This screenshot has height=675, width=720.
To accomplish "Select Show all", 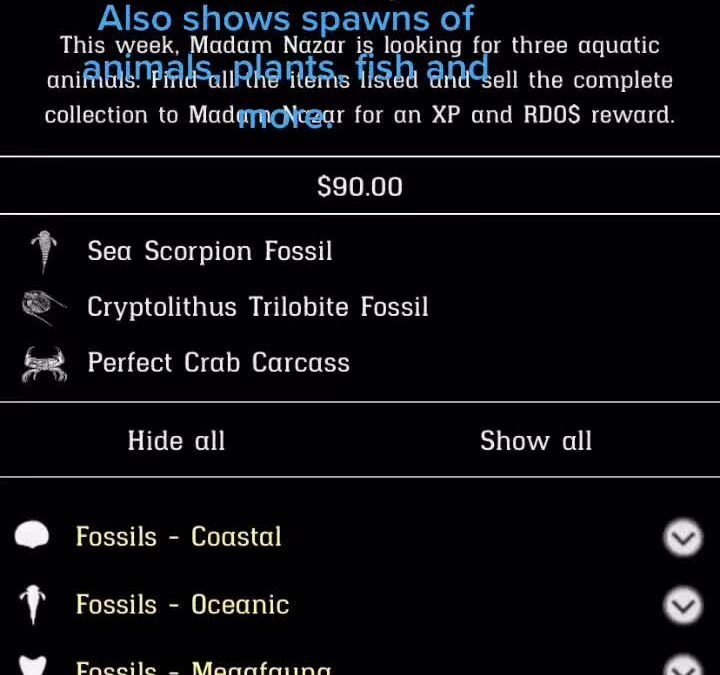I will pos(536,441).
